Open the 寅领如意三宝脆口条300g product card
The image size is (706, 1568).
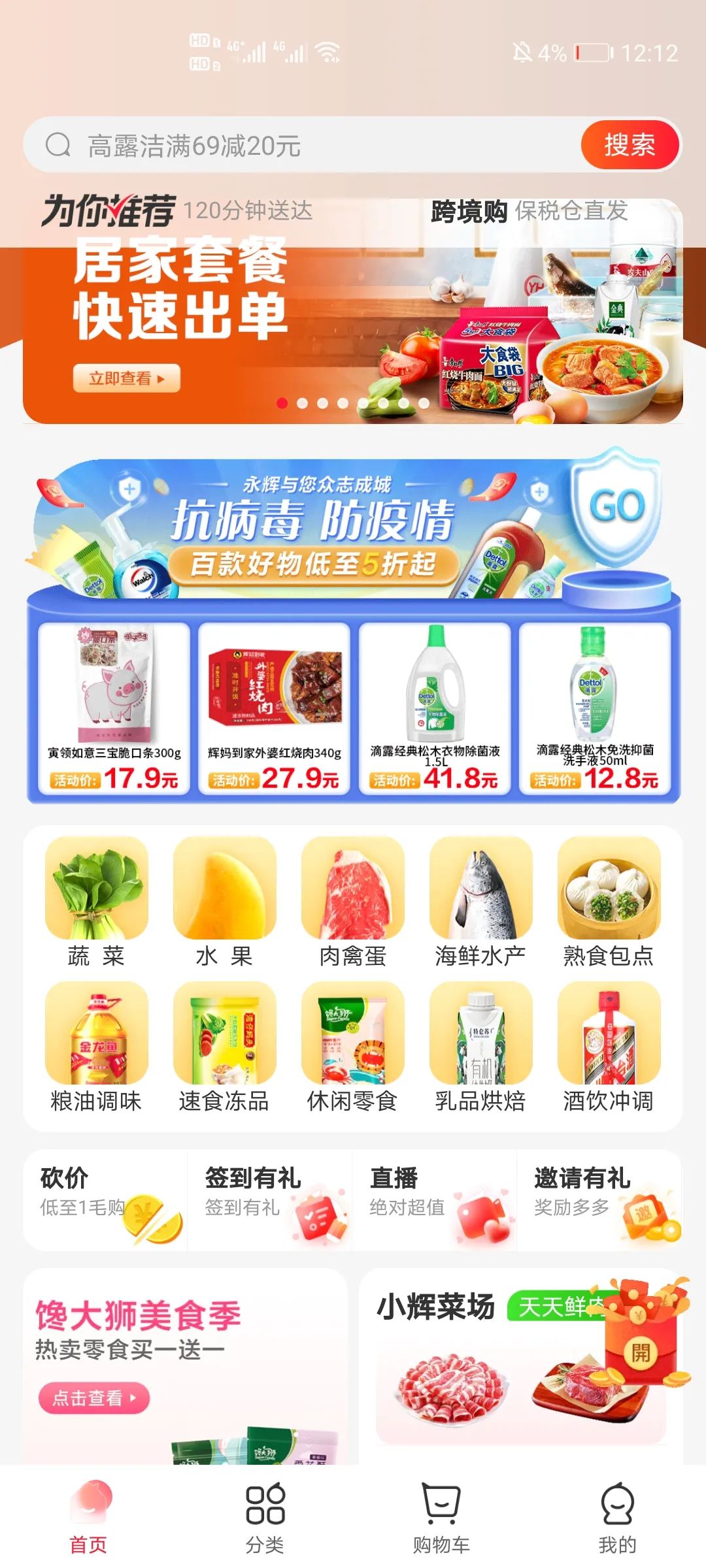pyautogui.click(x=114, y=708)
